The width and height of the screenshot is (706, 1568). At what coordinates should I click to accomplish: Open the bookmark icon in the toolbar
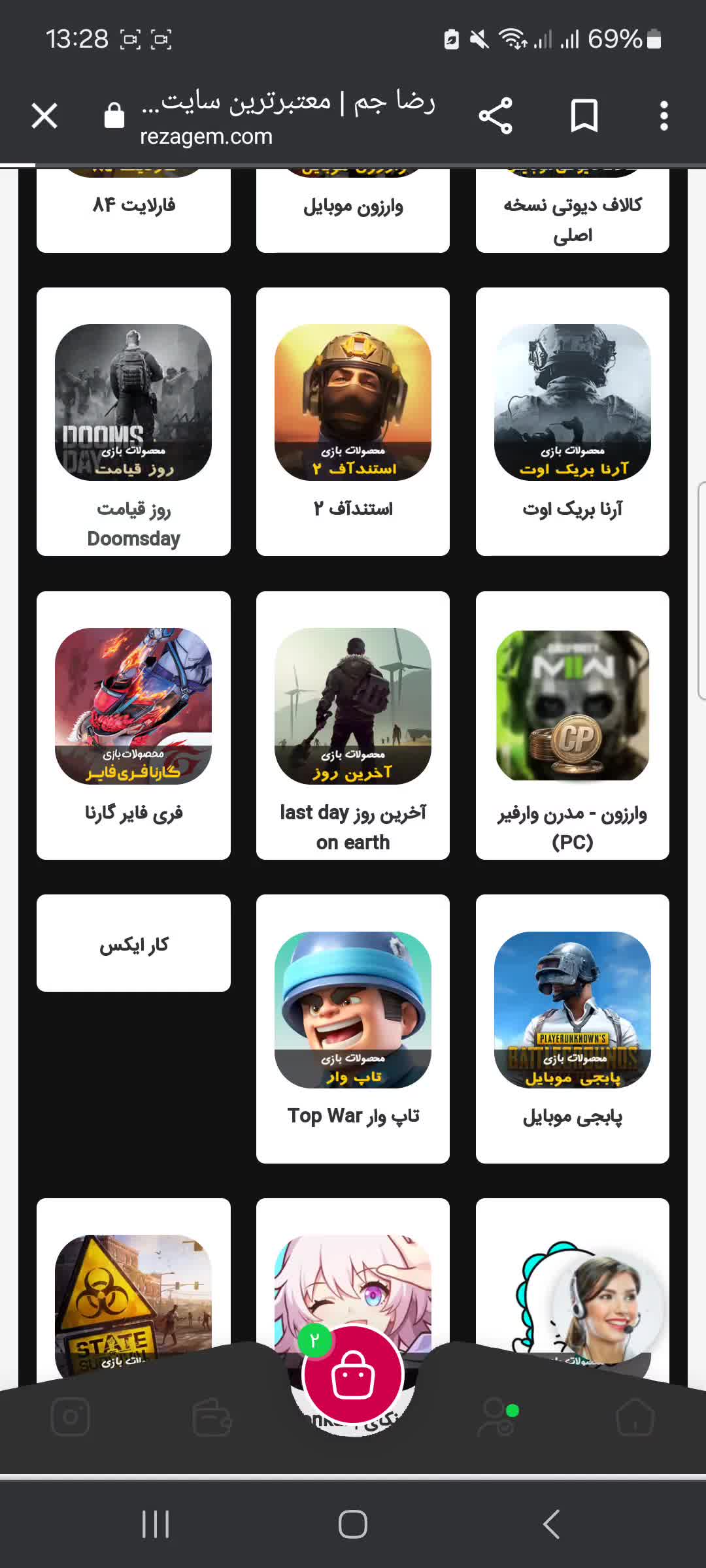[584, 116]
